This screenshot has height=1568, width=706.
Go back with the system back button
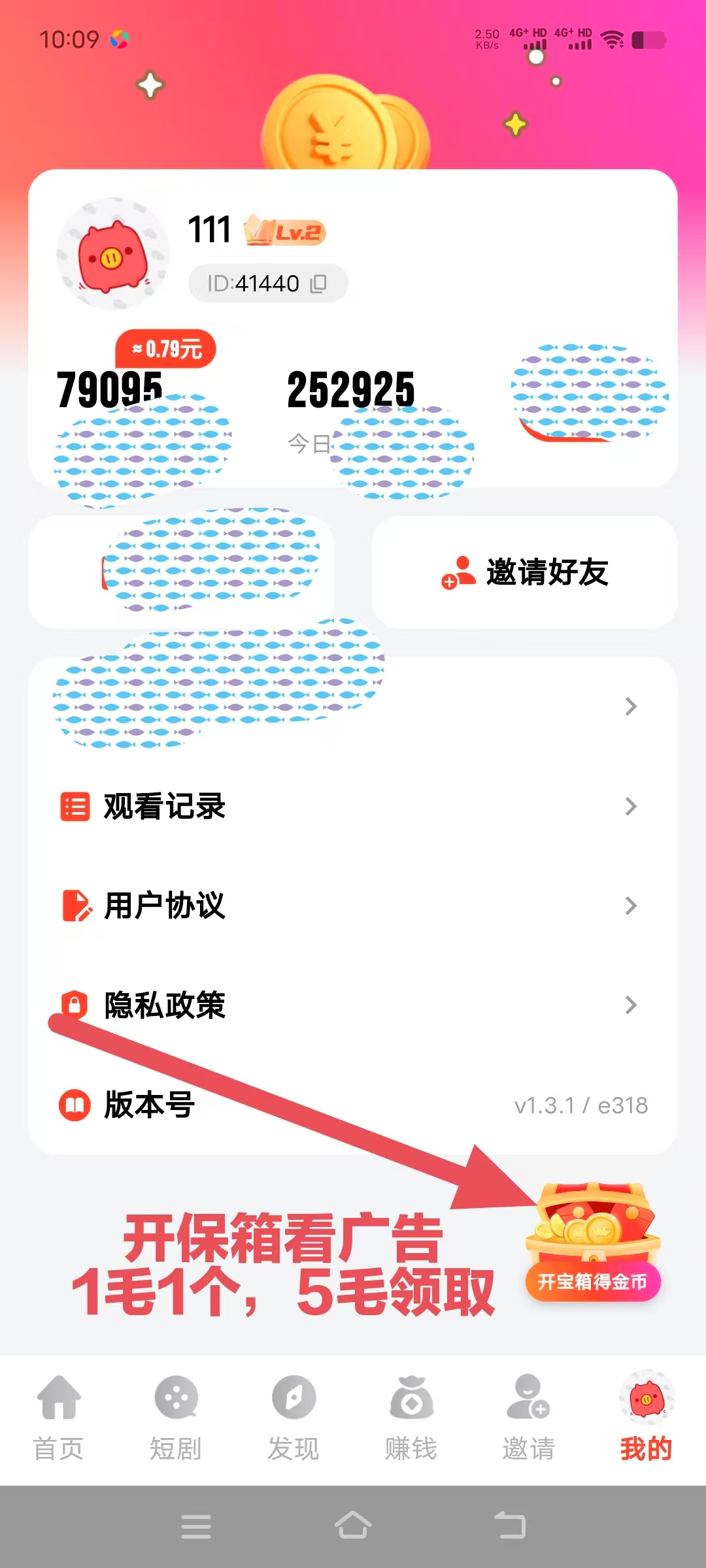pos(510,1526)
